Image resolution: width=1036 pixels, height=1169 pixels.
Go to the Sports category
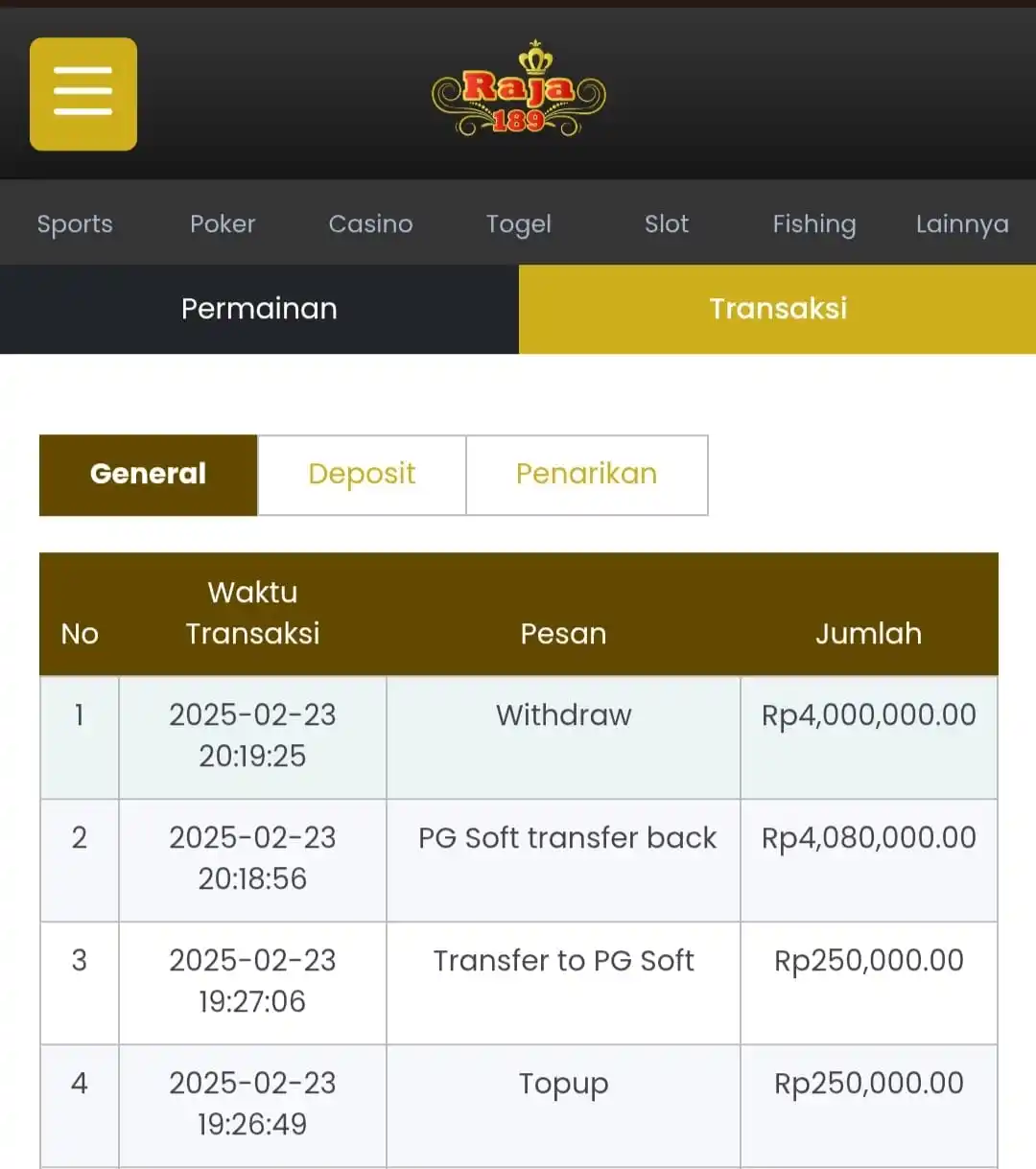pyautogui.click(x=75, y=223)
